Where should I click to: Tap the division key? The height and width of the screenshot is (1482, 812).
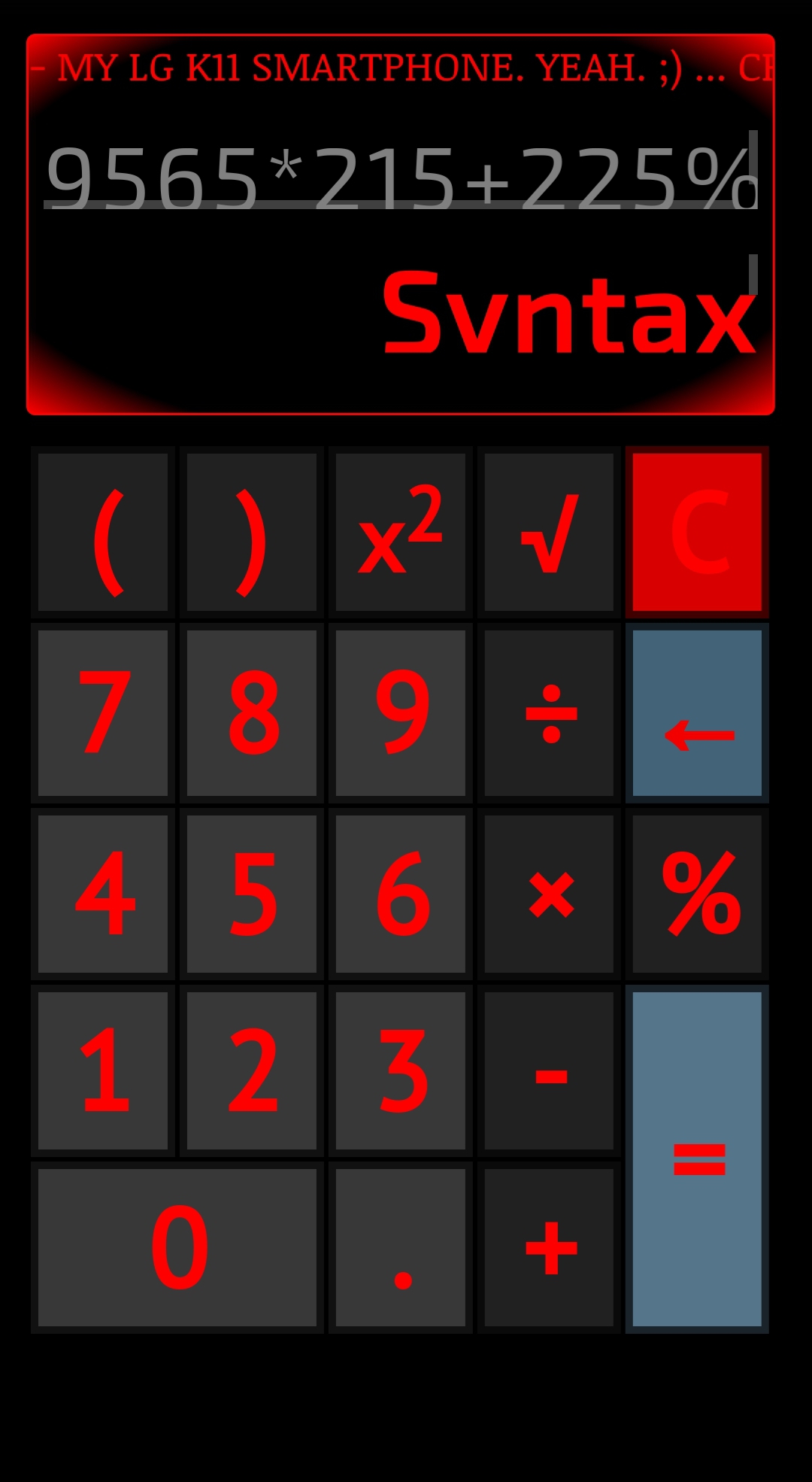click(x=549, y=713)
